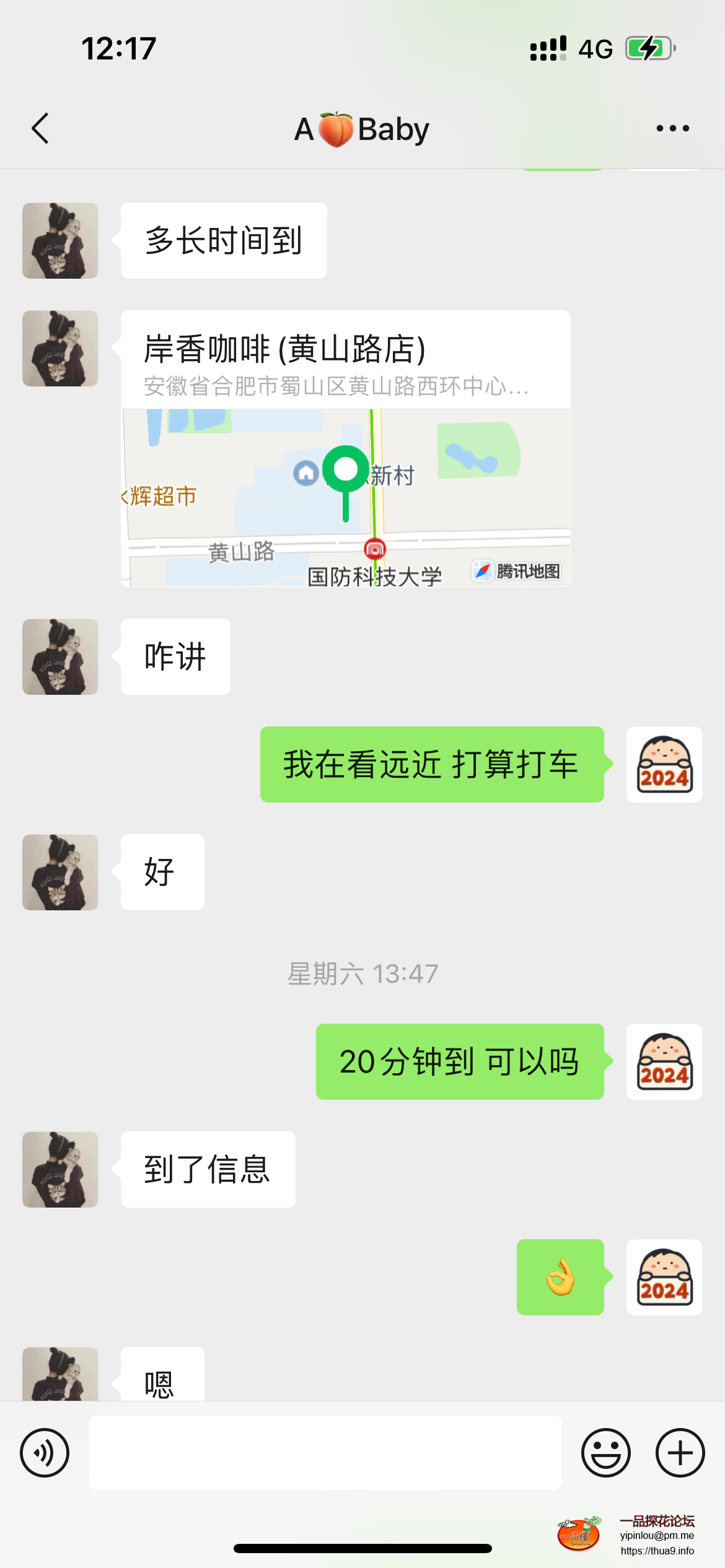Open the chat info overflow menu
This screenshot has height=1568, width=725.
(x=672, y=129)
